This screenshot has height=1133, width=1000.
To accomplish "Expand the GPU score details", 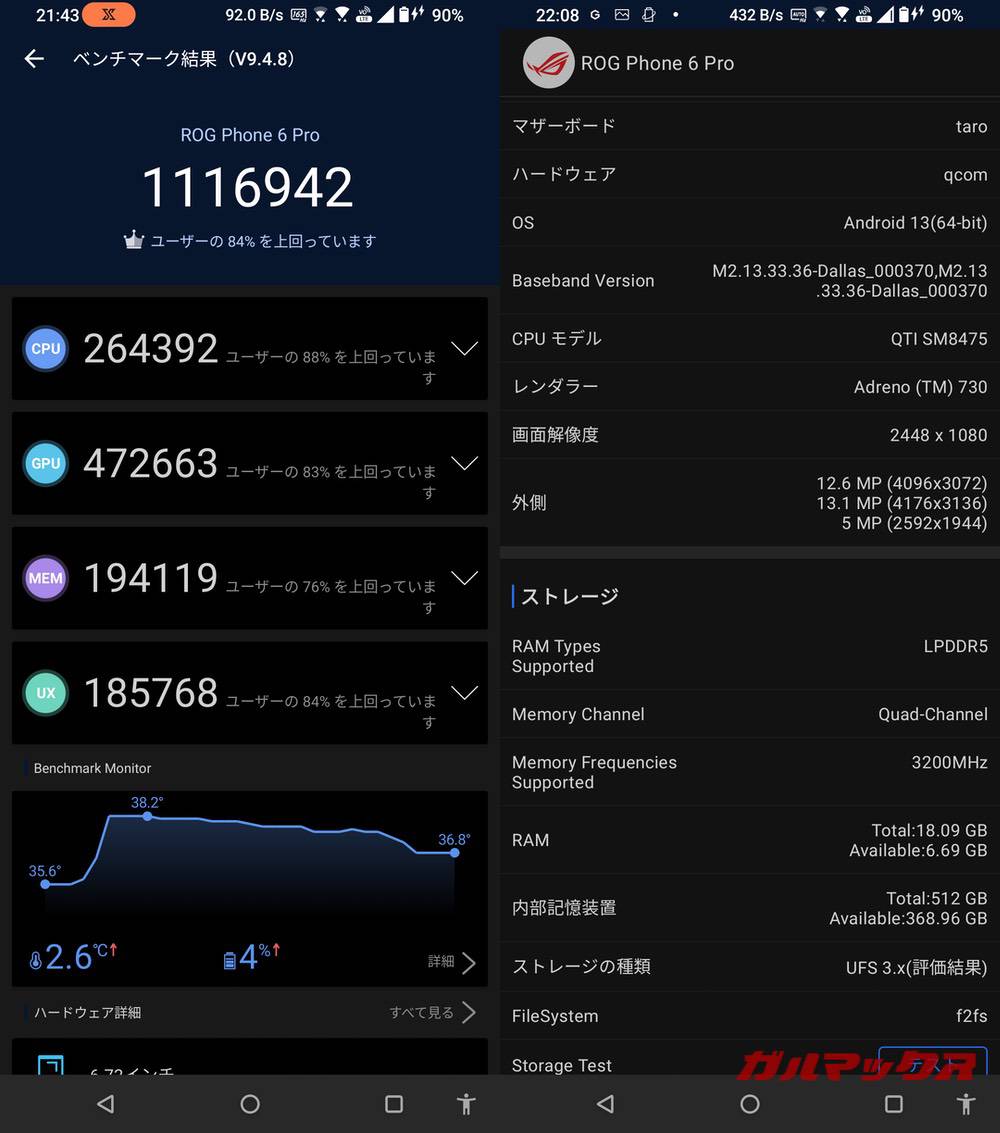I will point(464,463).
